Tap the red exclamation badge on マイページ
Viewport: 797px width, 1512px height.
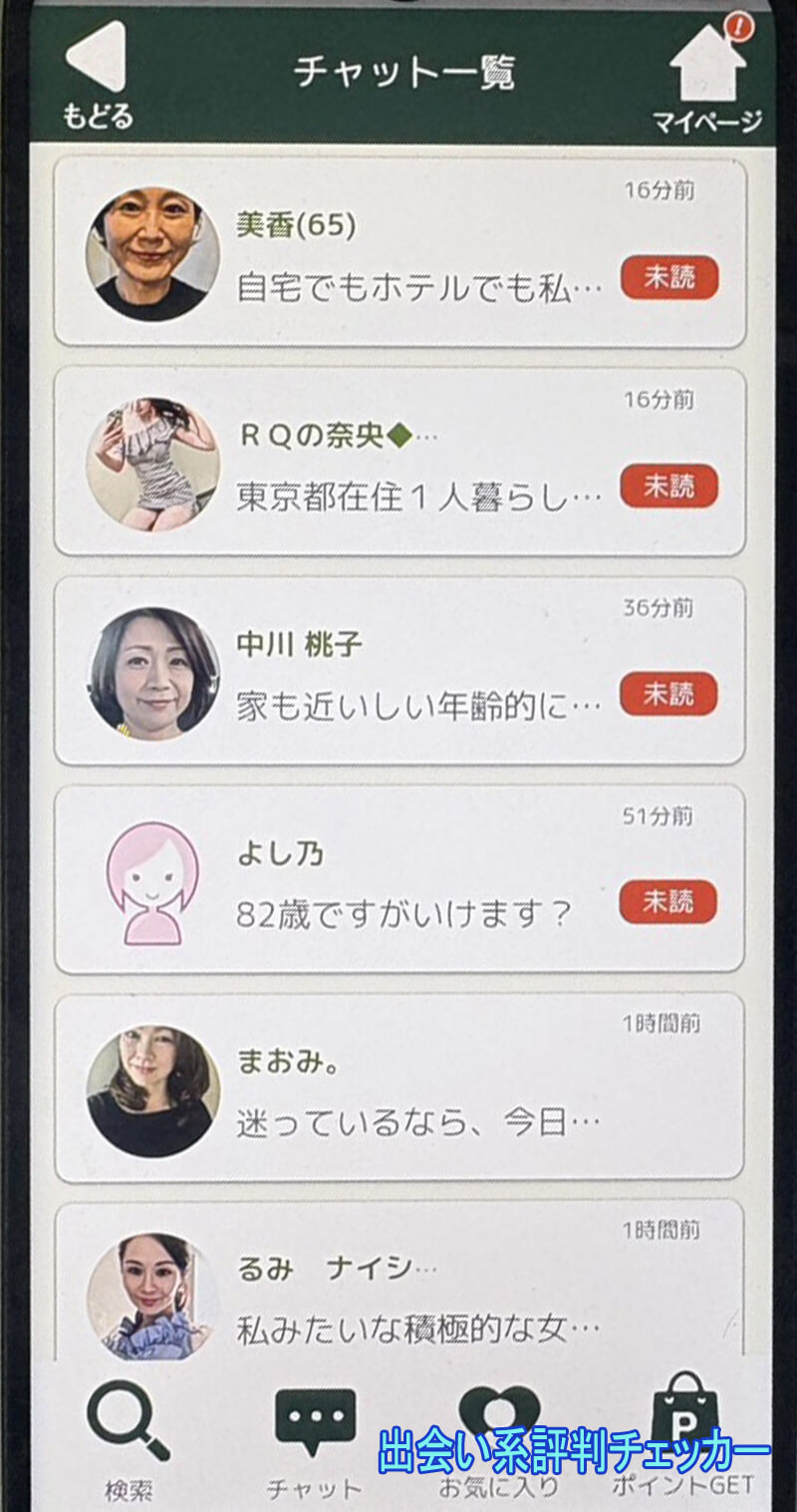tap(738, 25)
